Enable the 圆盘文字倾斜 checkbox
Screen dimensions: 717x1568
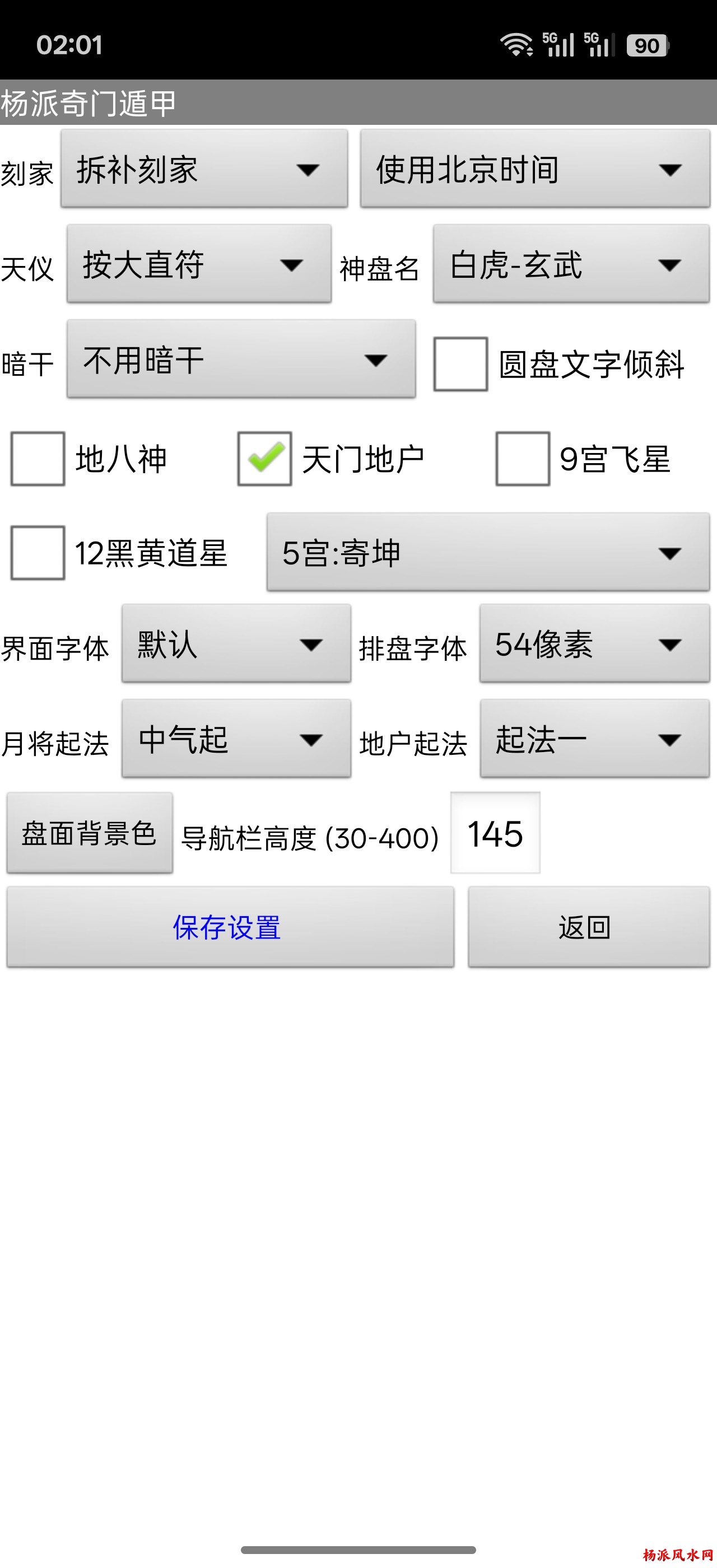coord(461,363)
